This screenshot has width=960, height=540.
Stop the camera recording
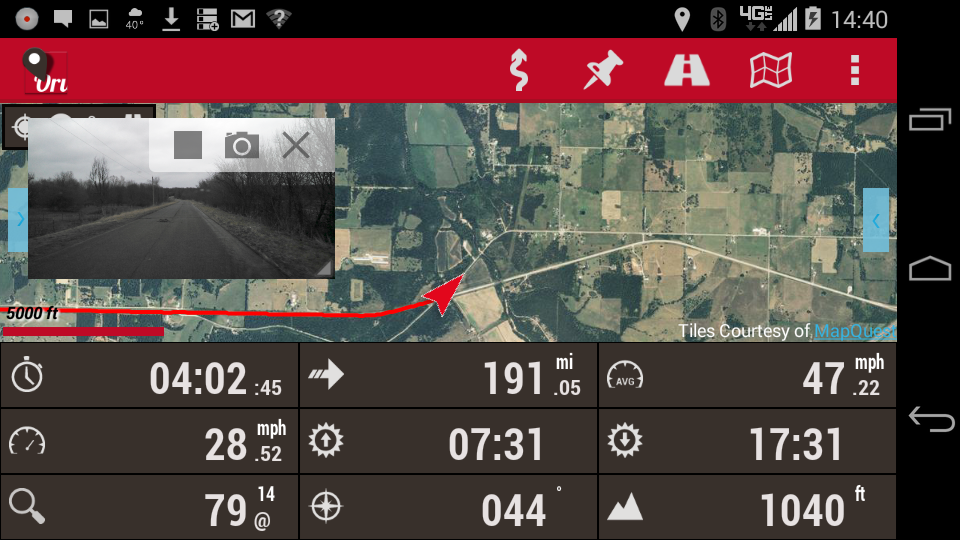[188, 145]
